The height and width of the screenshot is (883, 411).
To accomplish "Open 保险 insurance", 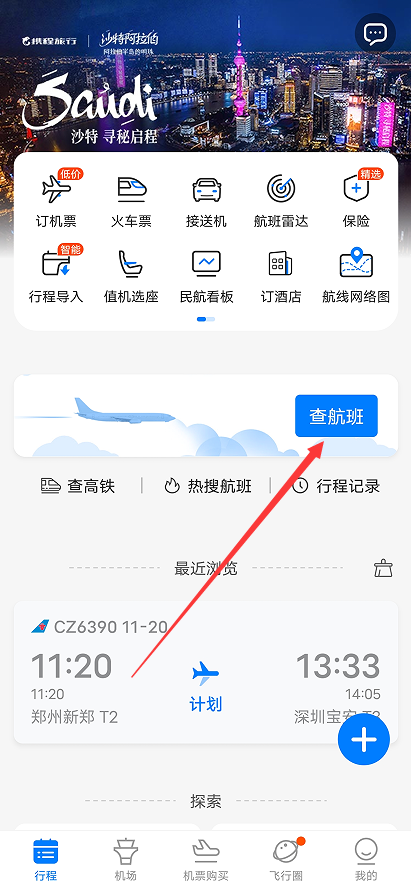I will tap(356, 200).
